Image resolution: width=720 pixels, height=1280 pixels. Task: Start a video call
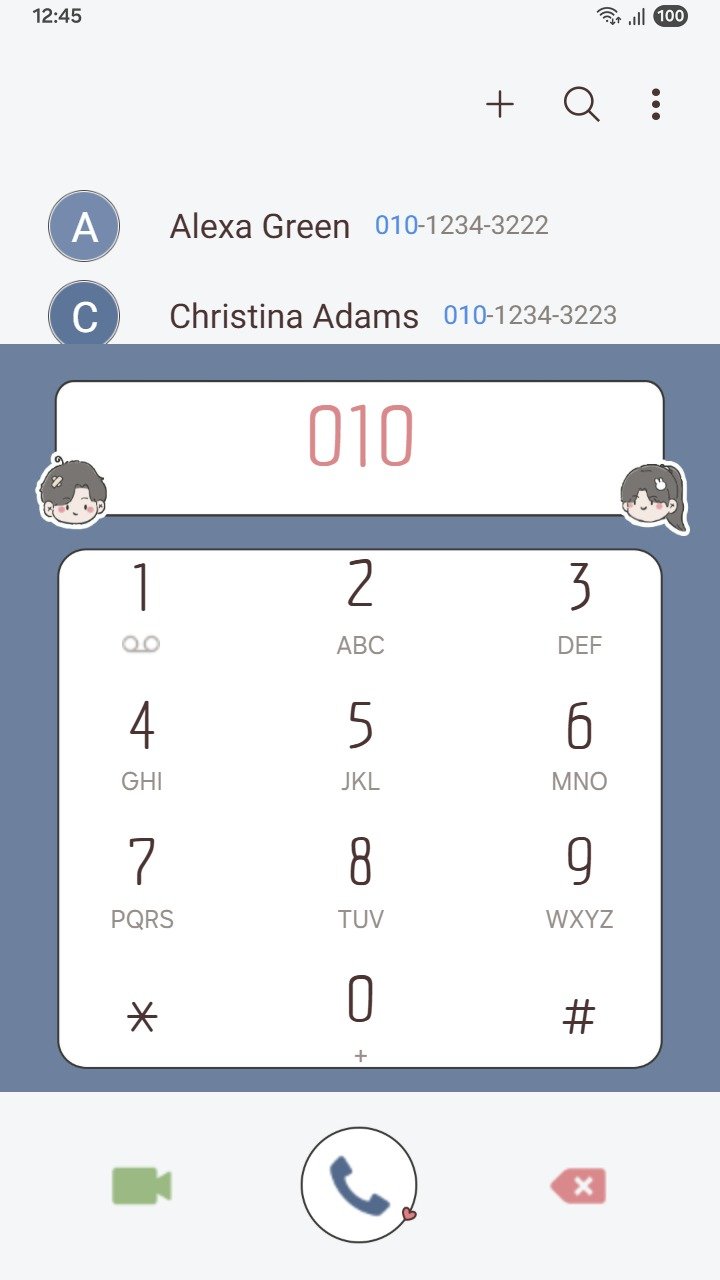(141, 1186)
